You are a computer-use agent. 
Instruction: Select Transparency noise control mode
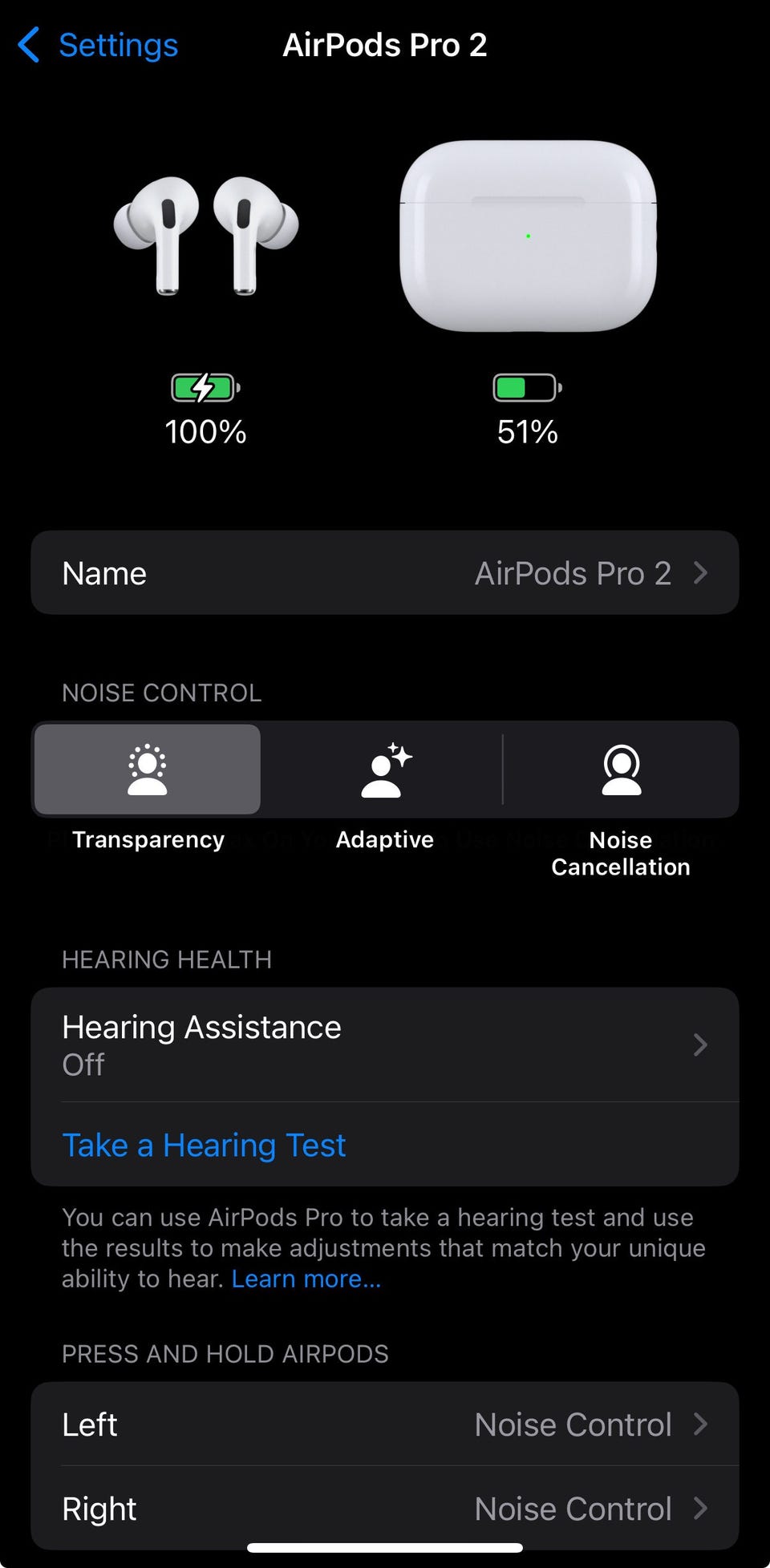point(148,770)
